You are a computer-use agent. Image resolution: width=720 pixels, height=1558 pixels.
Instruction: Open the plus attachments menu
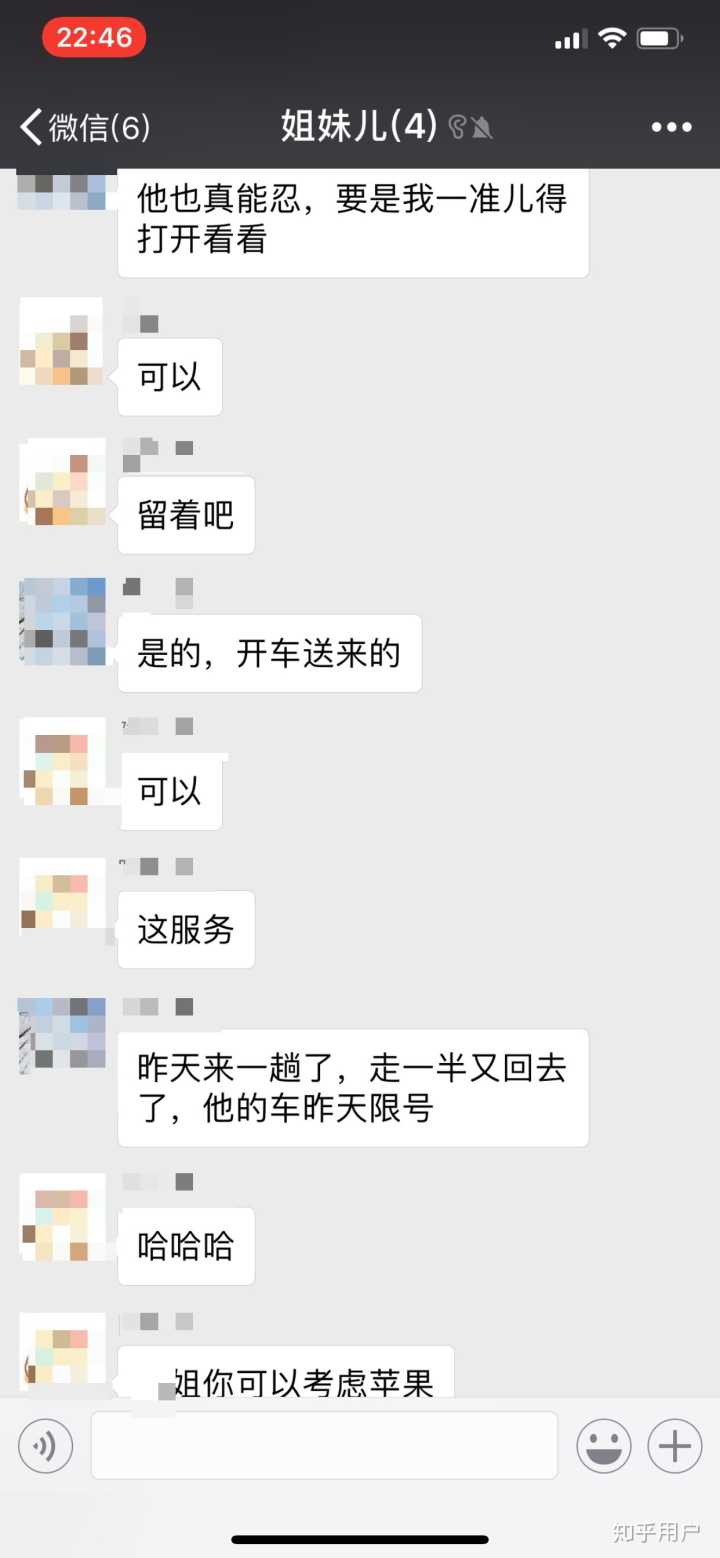pyautogui.click(x=675, y=1446)
